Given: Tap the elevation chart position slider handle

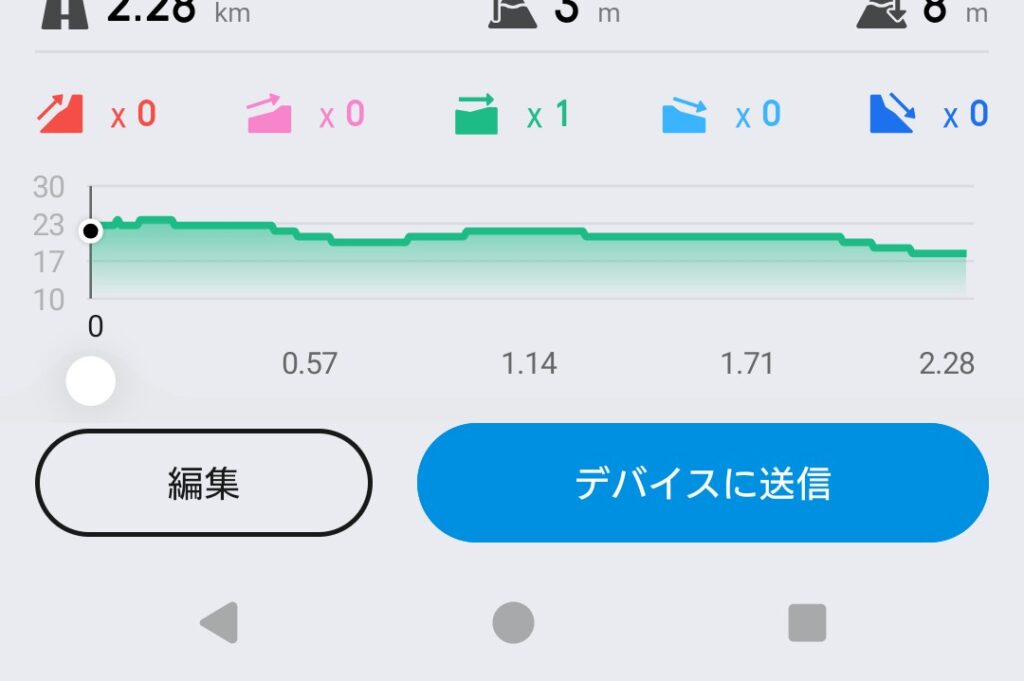Looking at the screenshot, I should tap(90, 381).
